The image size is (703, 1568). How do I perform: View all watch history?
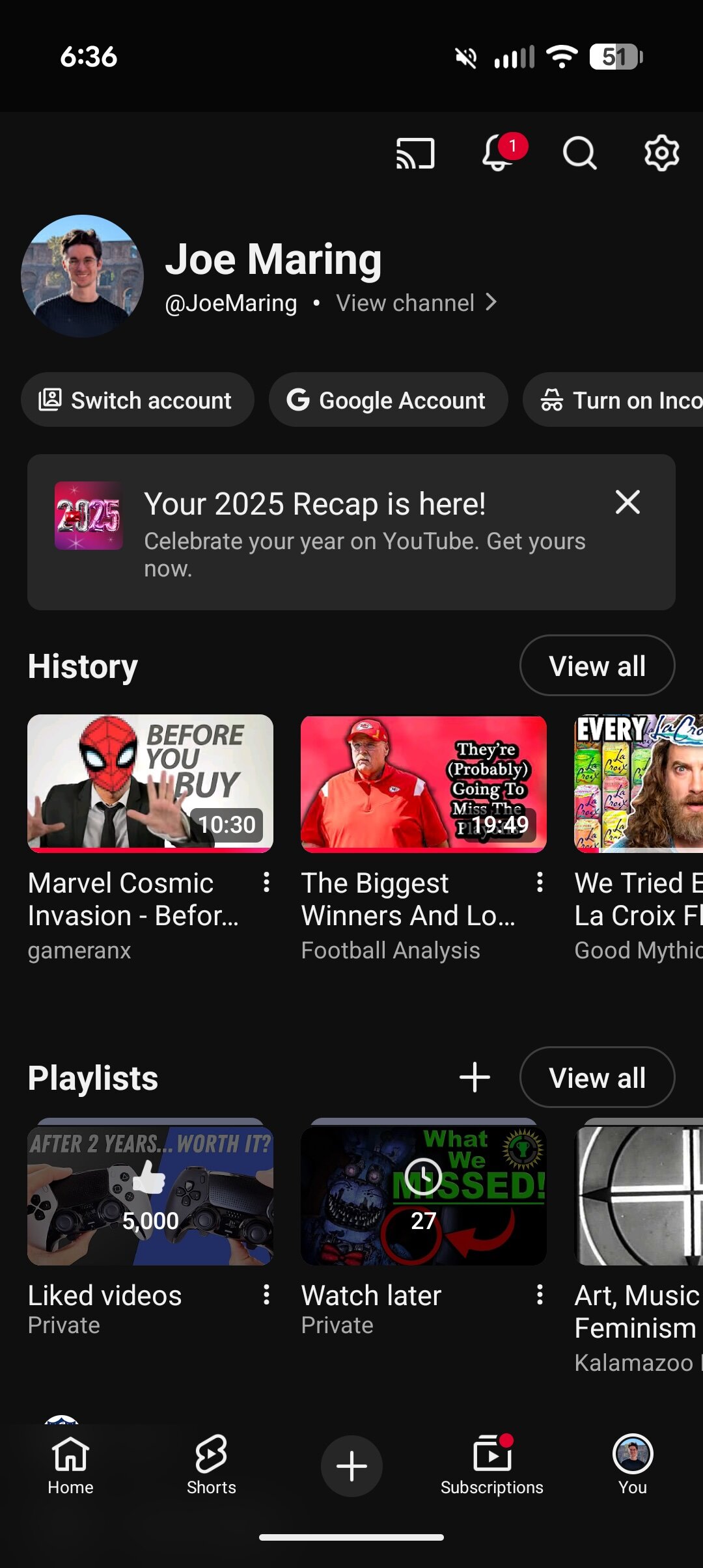tap(597, 666)
